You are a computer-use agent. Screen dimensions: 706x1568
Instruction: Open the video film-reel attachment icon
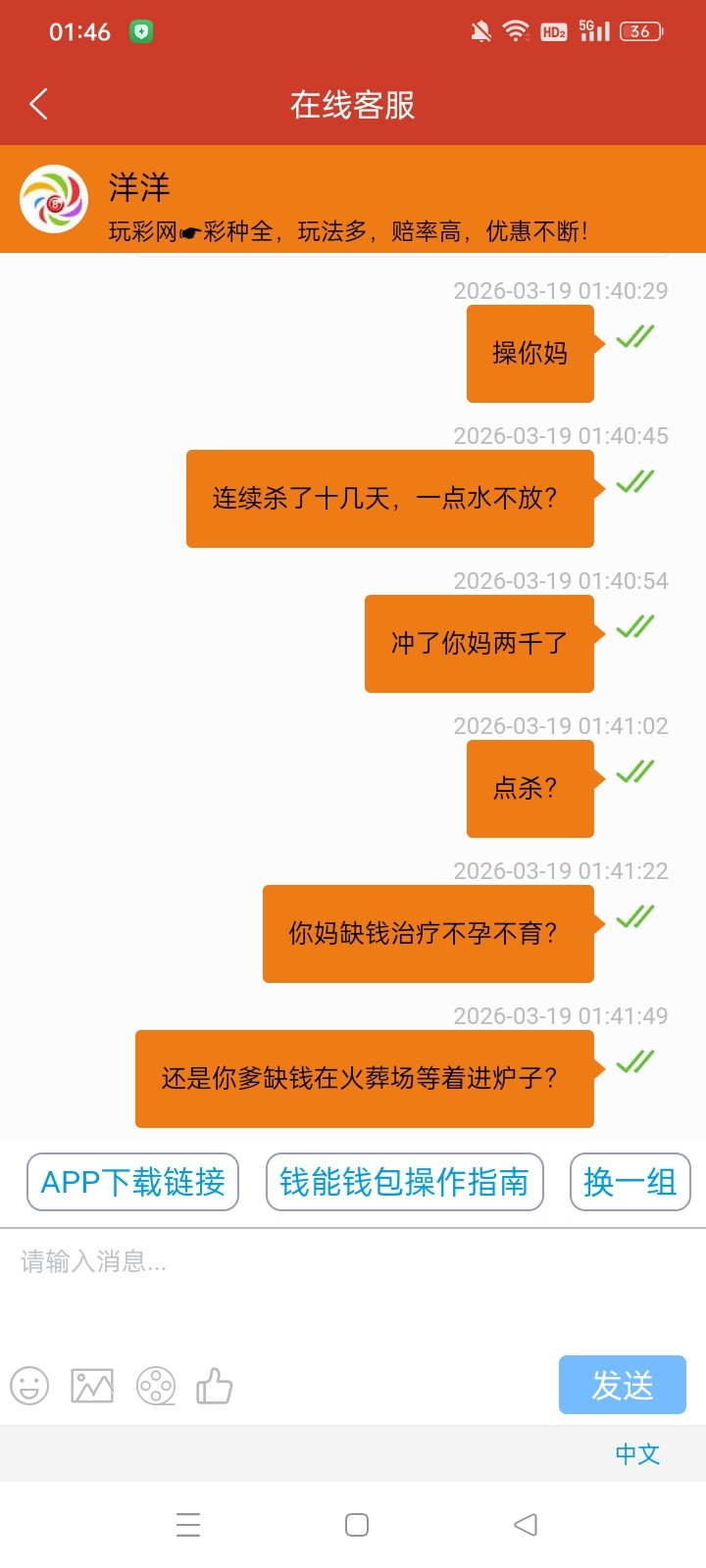[153, 1386]
